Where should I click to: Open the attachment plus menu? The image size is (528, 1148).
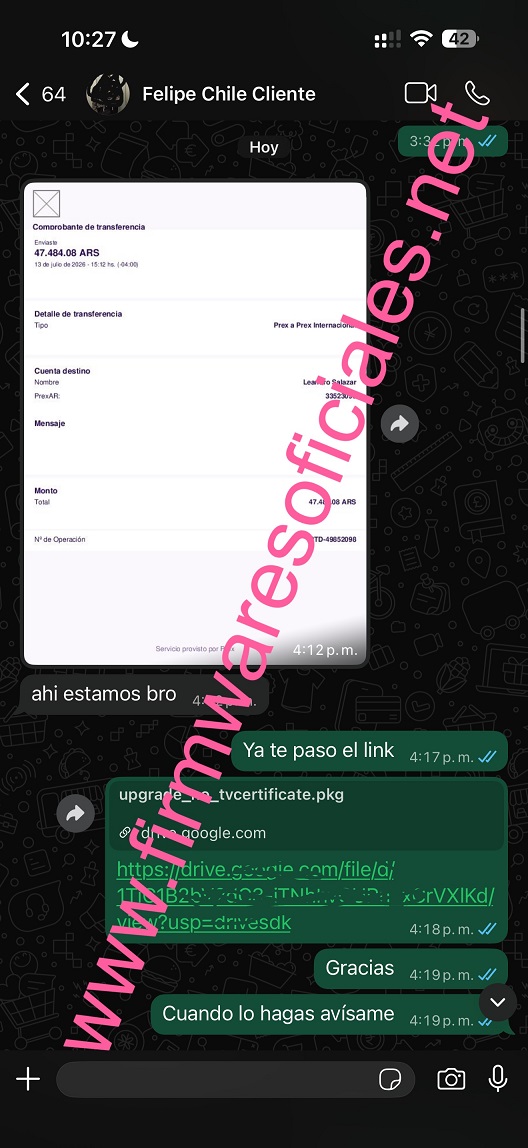click(x=28, y=1078)
